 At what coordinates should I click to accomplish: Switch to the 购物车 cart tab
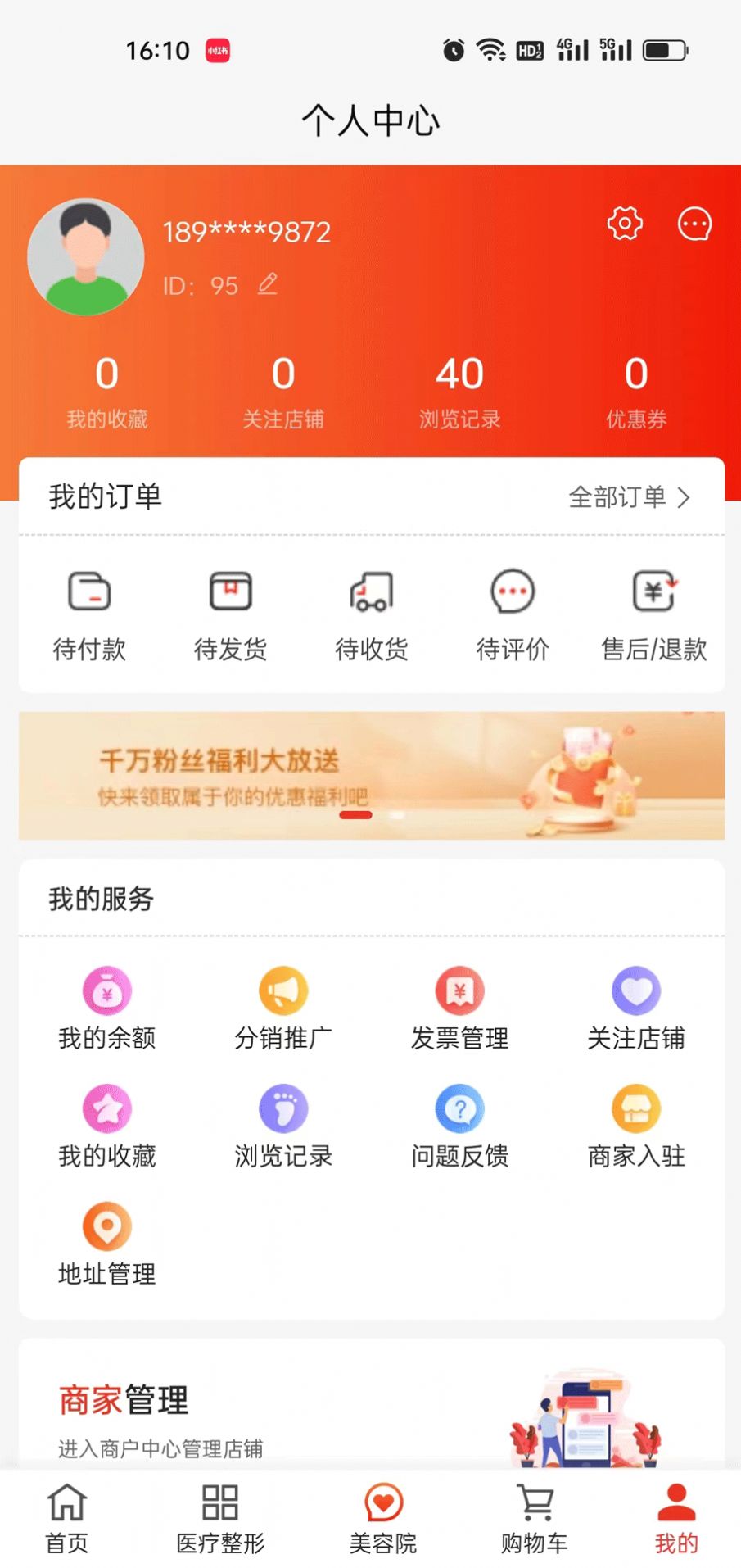pyautogui.click(x=535, y=1518)
